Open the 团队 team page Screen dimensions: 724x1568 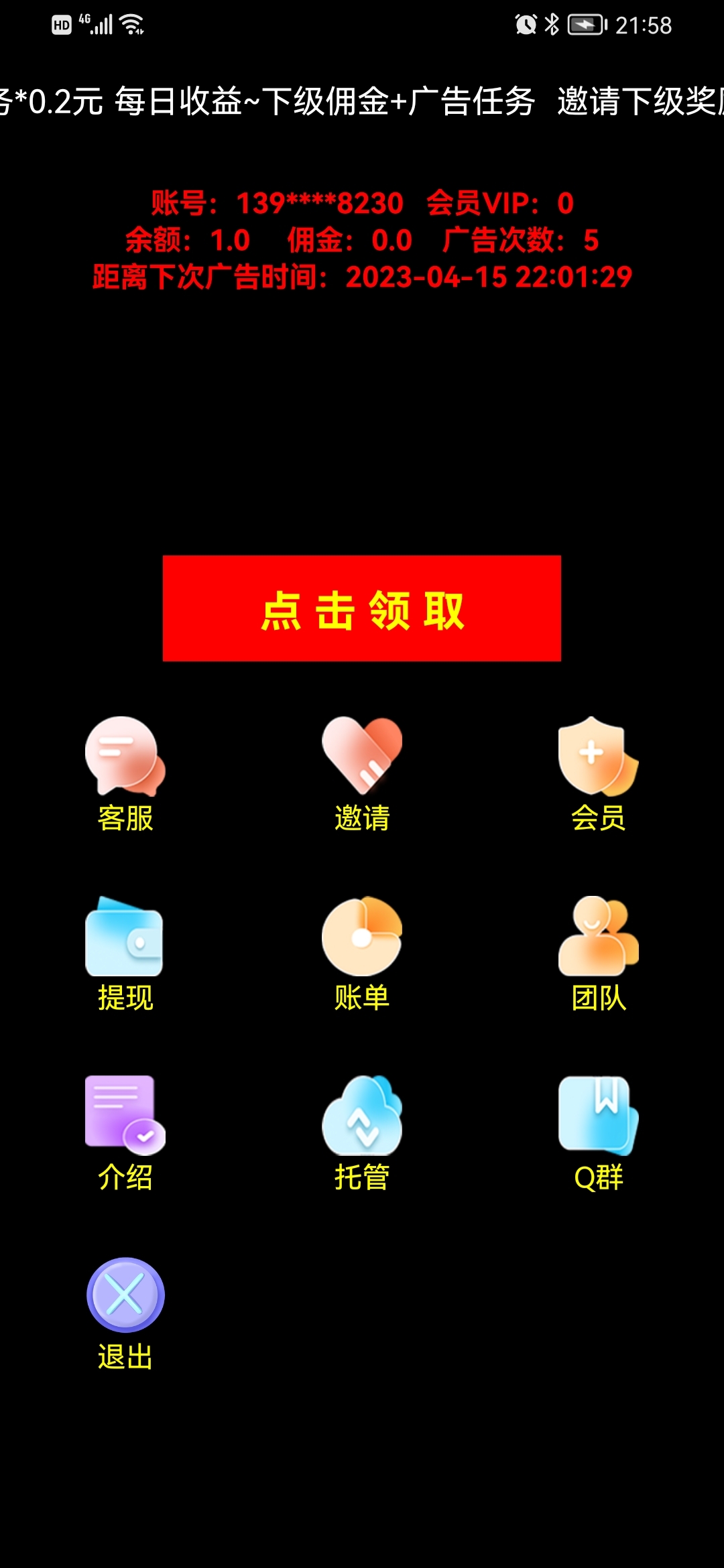pos(598,953)
